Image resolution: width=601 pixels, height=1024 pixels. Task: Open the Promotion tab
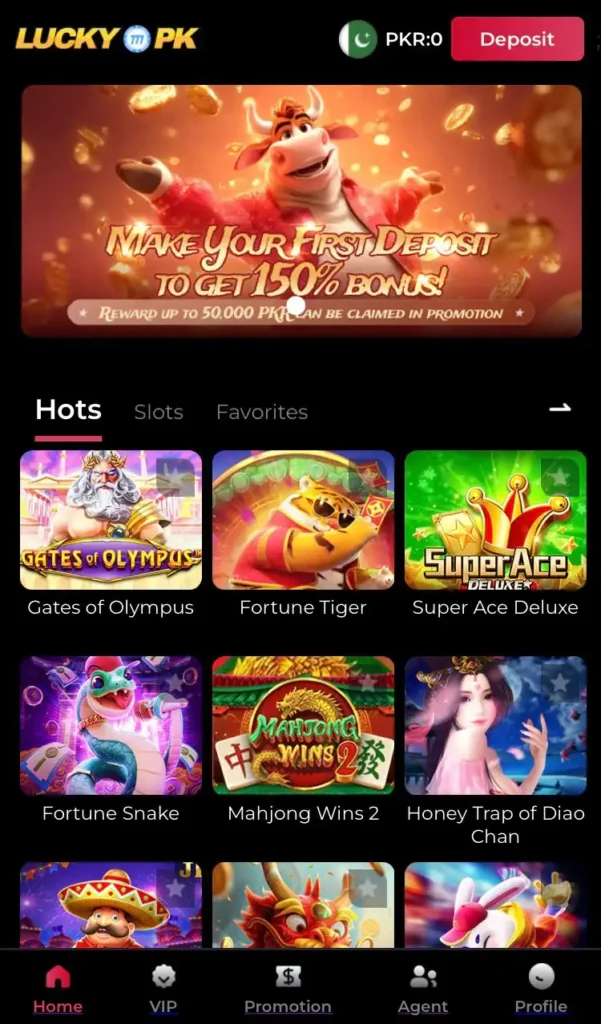coord(288,988)
